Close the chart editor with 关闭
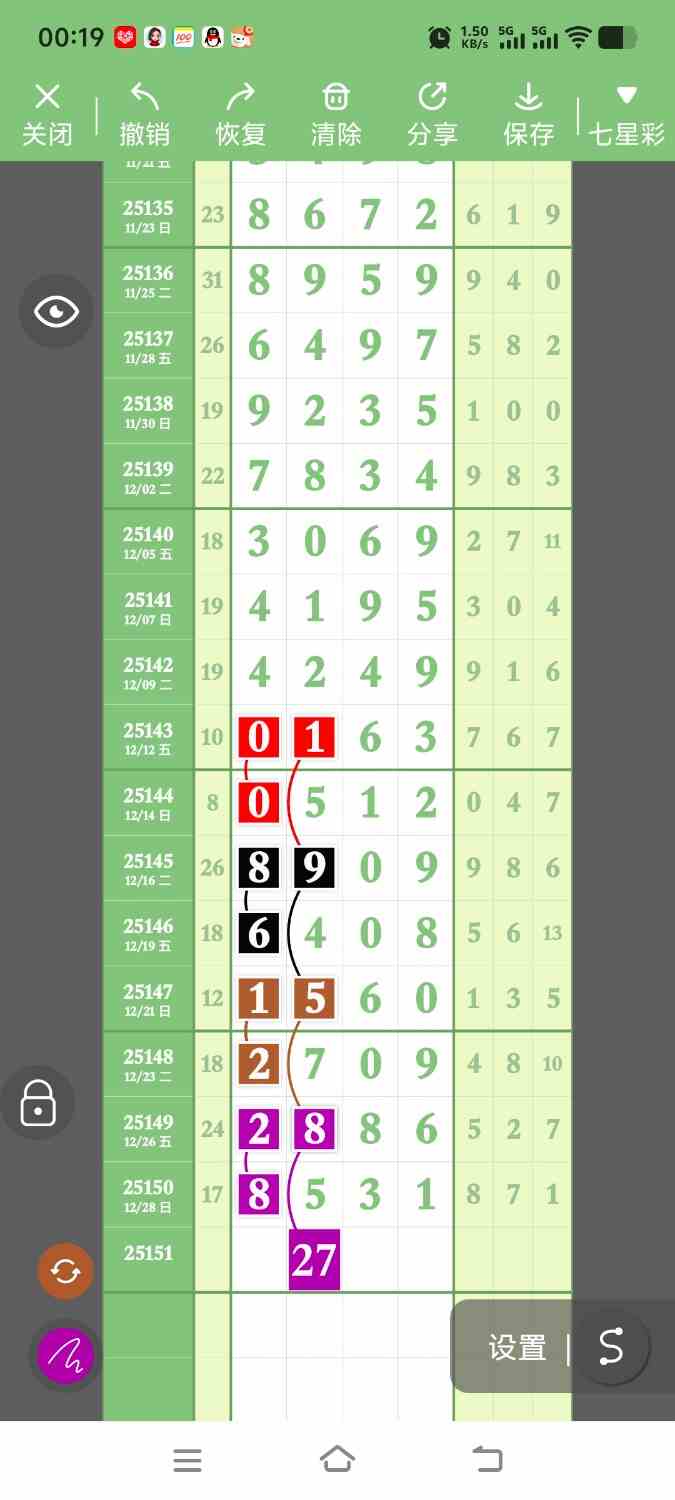This screenshot has width=675, height=1500. (x=47, y=115)
